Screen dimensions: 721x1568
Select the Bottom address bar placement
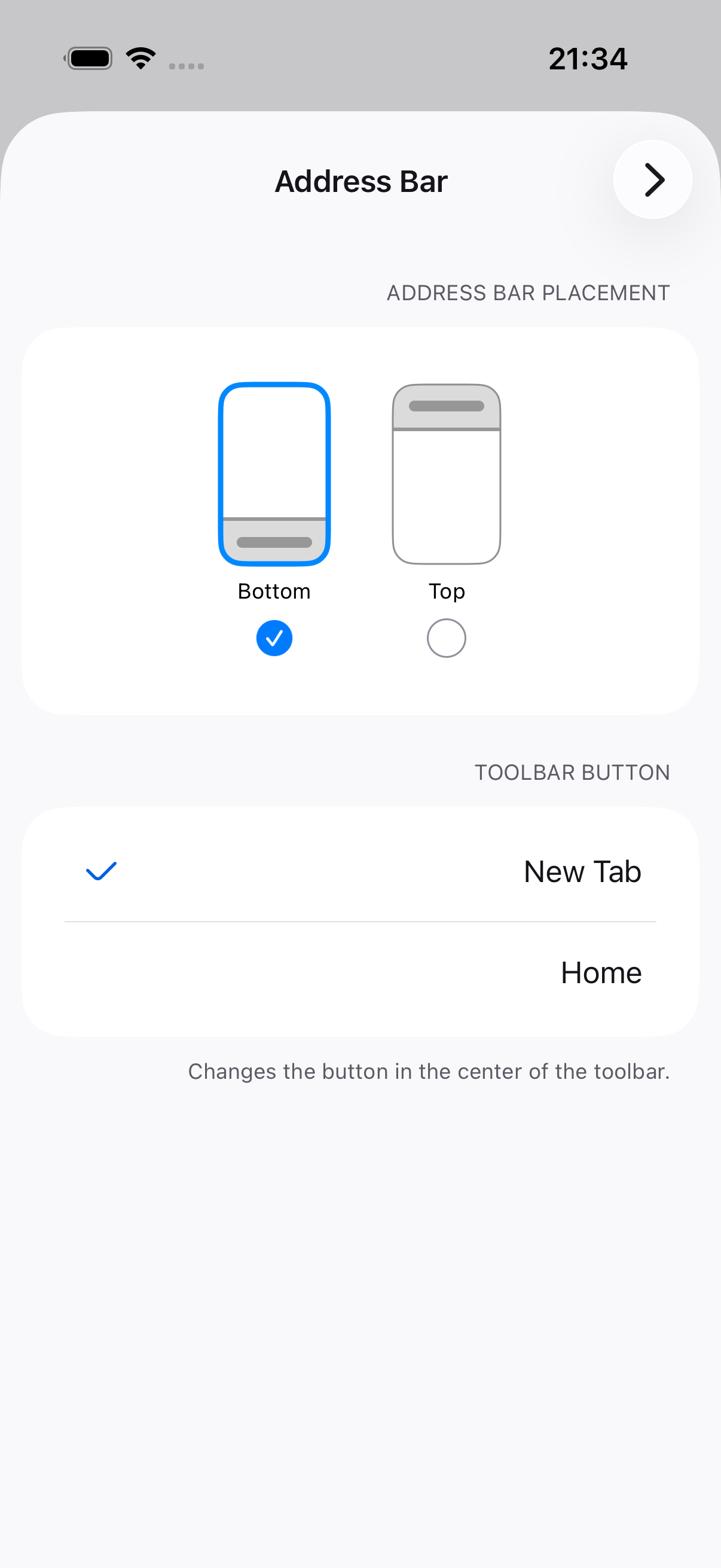274,519
